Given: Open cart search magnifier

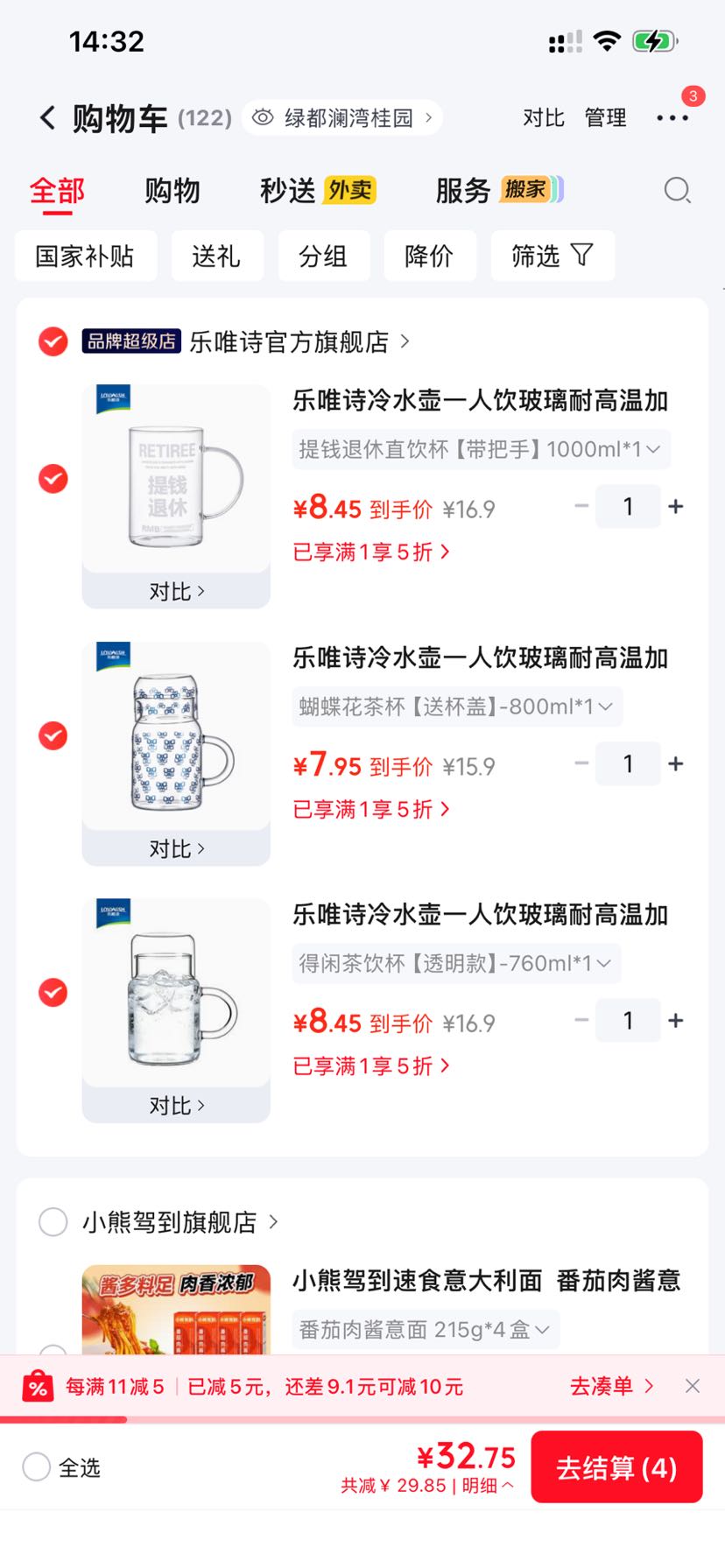Looking at the screenshot, I should 677,190.
